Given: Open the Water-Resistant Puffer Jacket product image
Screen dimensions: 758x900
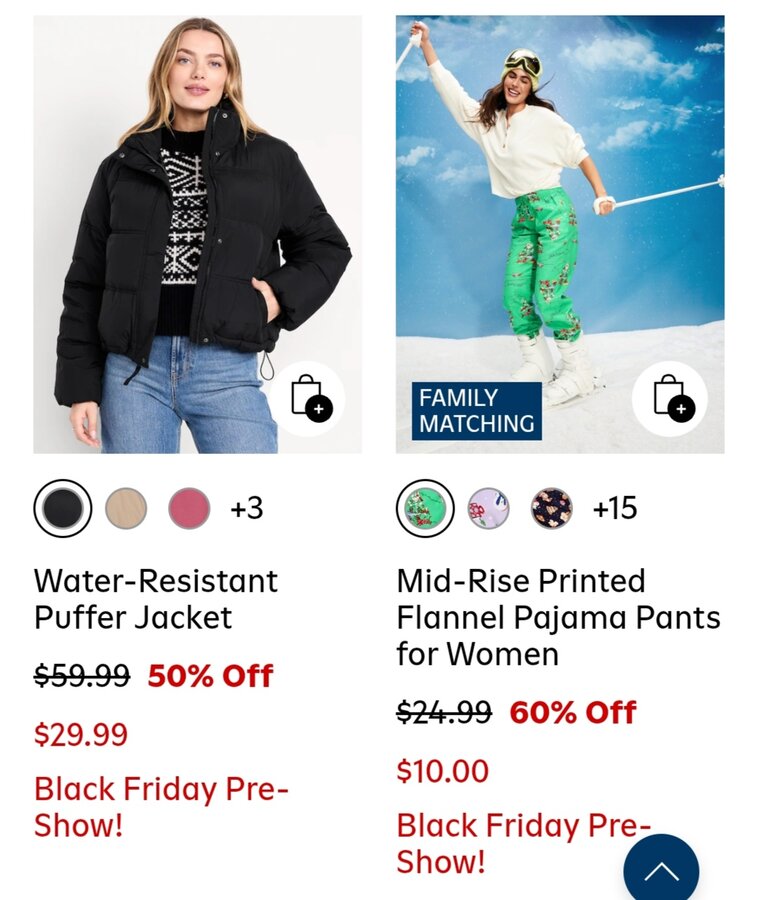Looking at the screenshot, I should point(197,200).
